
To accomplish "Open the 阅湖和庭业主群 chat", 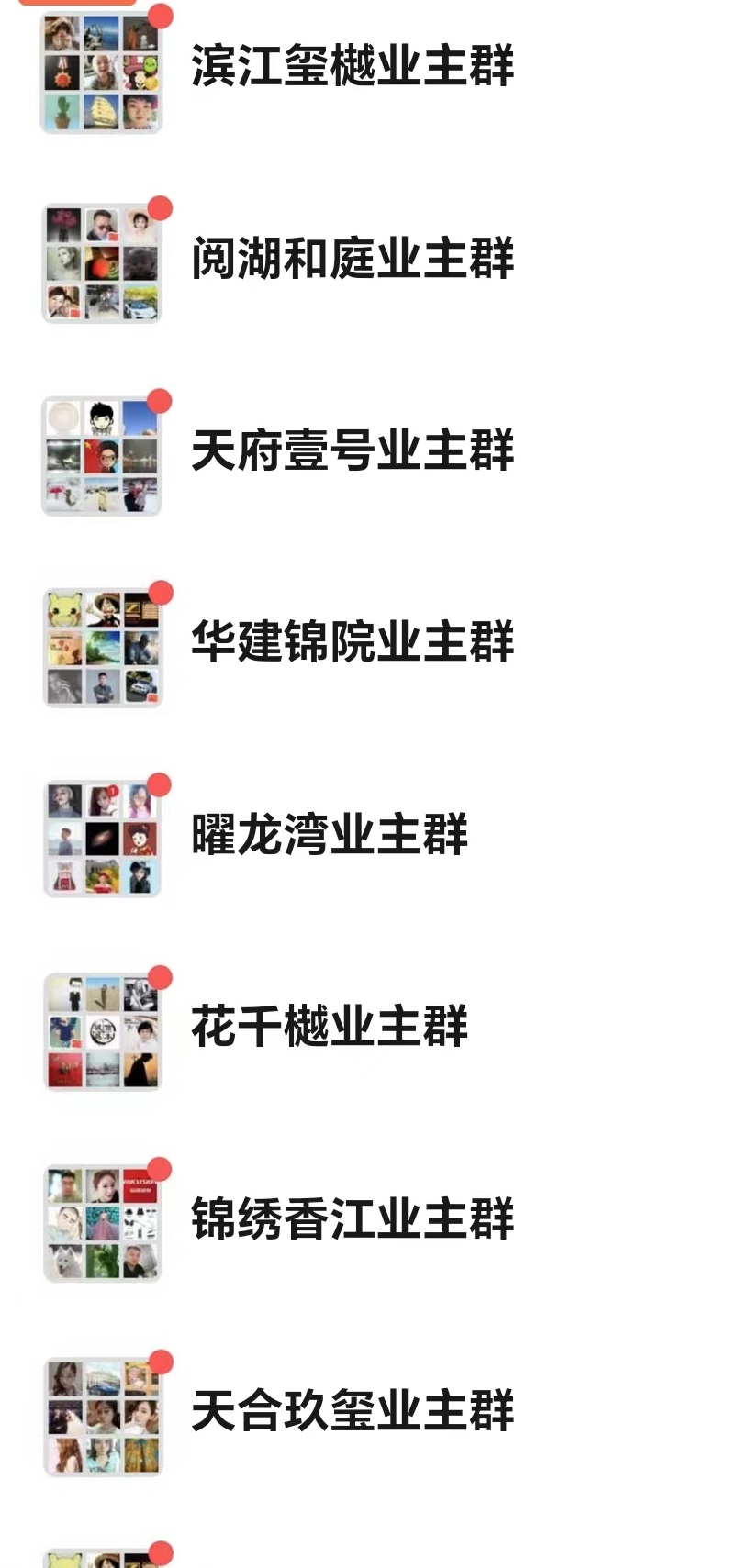I will [x=353, y=259].
